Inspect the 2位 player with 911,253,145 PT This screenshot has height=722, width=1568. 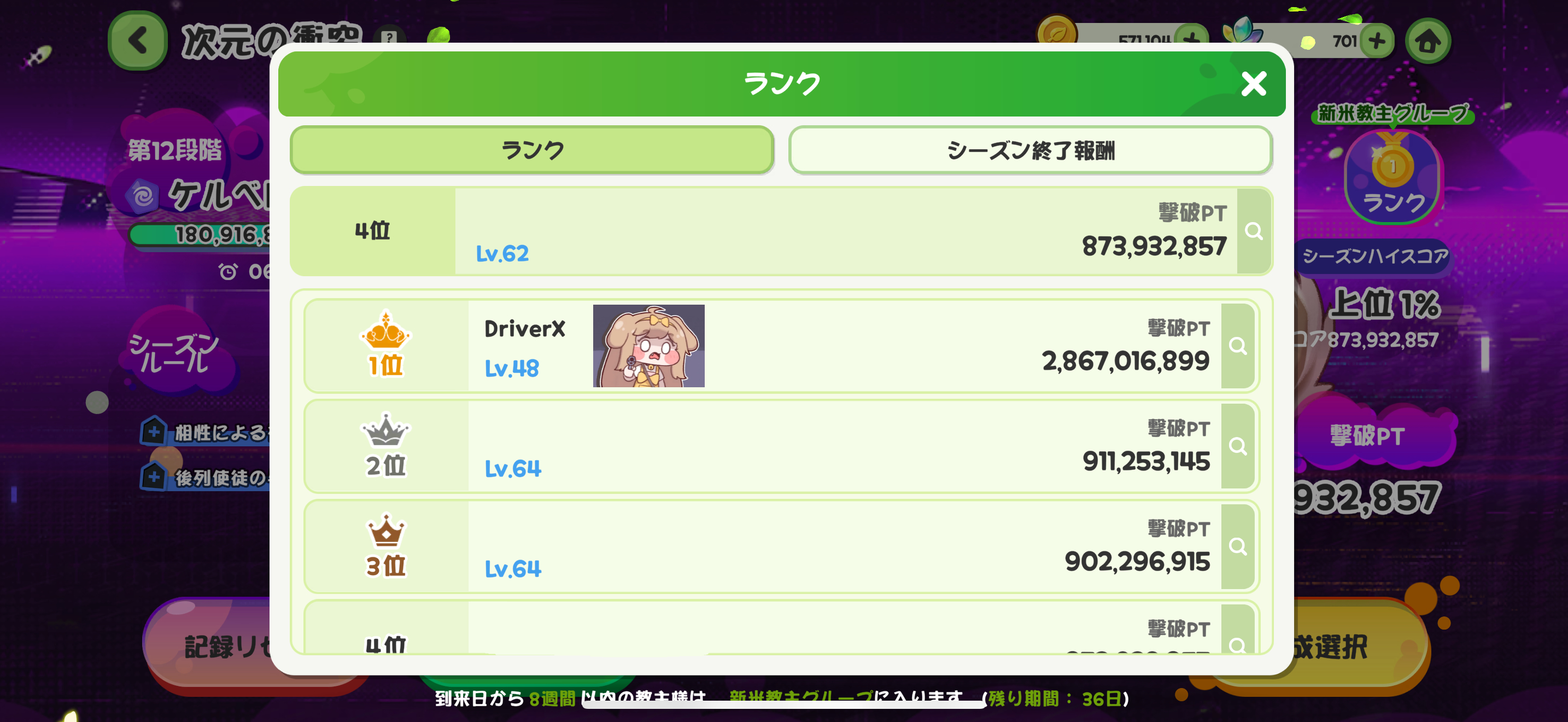(x=1237, y=446)
